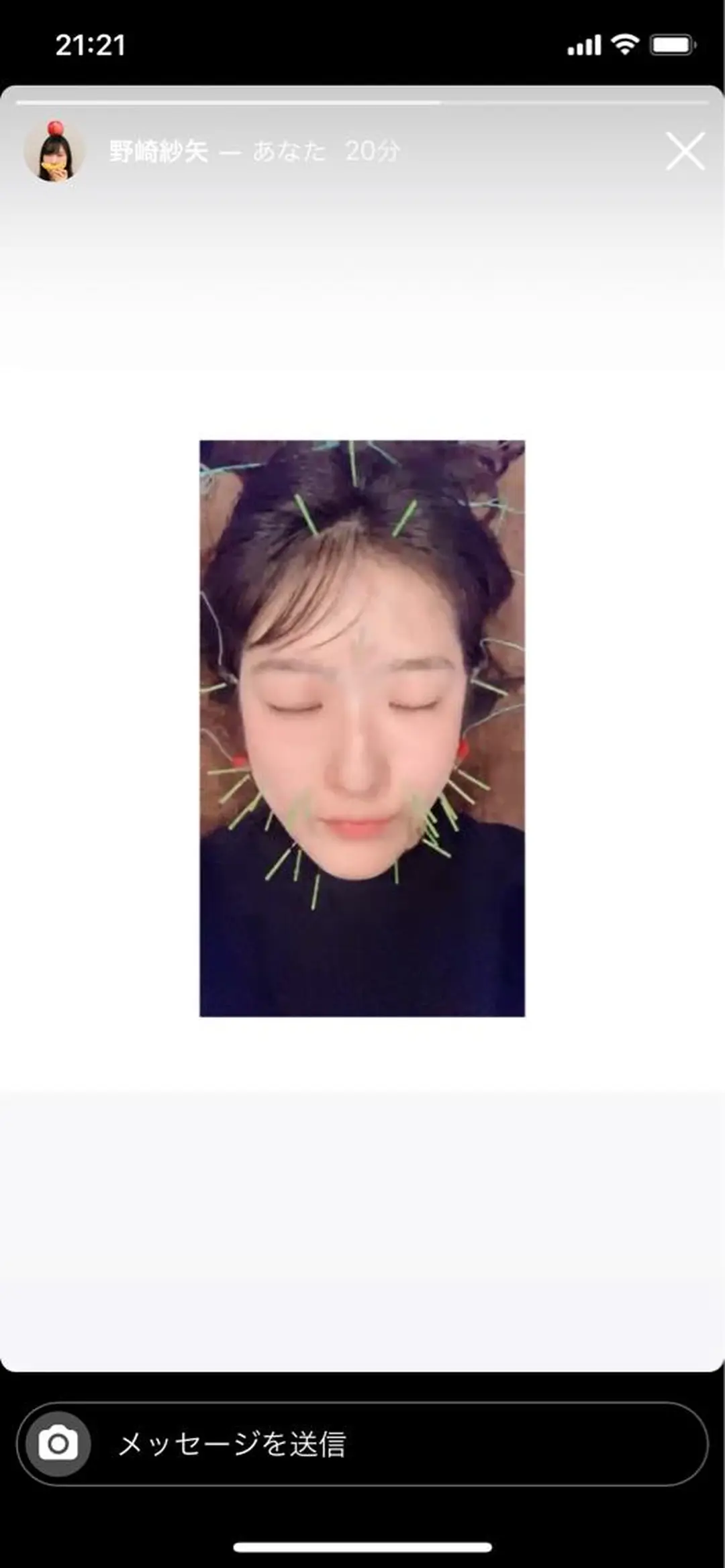Open the 野崎紗矢 username link
The width and height of the screenshot is (725, 1568).
[158, 152]
